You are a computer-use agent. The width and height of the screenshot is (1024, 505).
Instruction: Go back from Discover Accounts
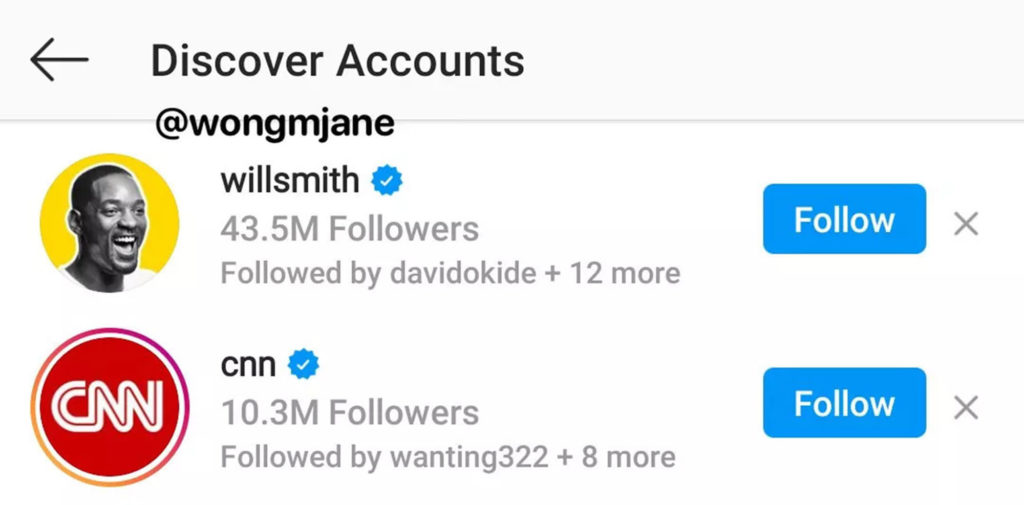(59, 60)
